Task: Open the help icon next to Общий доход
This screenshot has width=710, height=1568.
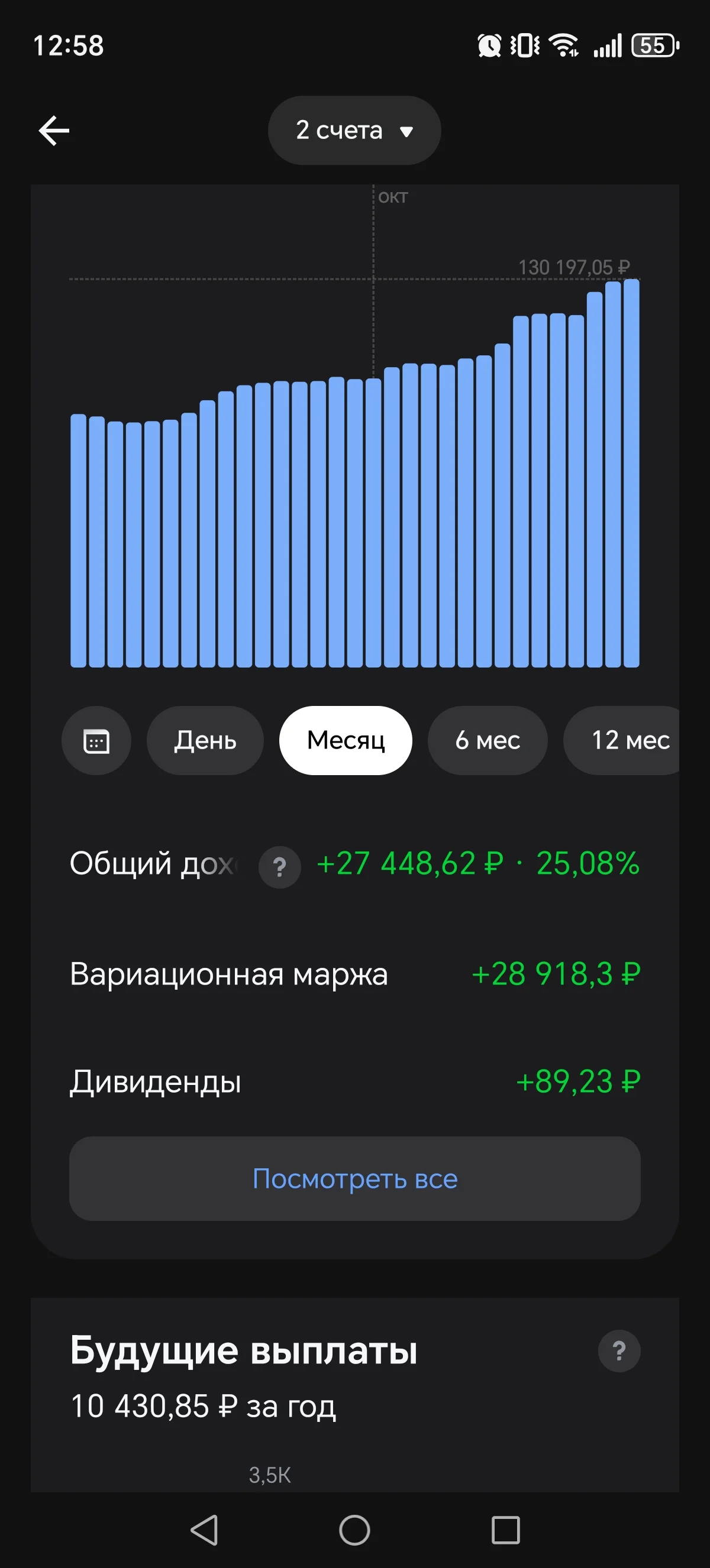Action: pyautogui.click(x=280, y=867)
